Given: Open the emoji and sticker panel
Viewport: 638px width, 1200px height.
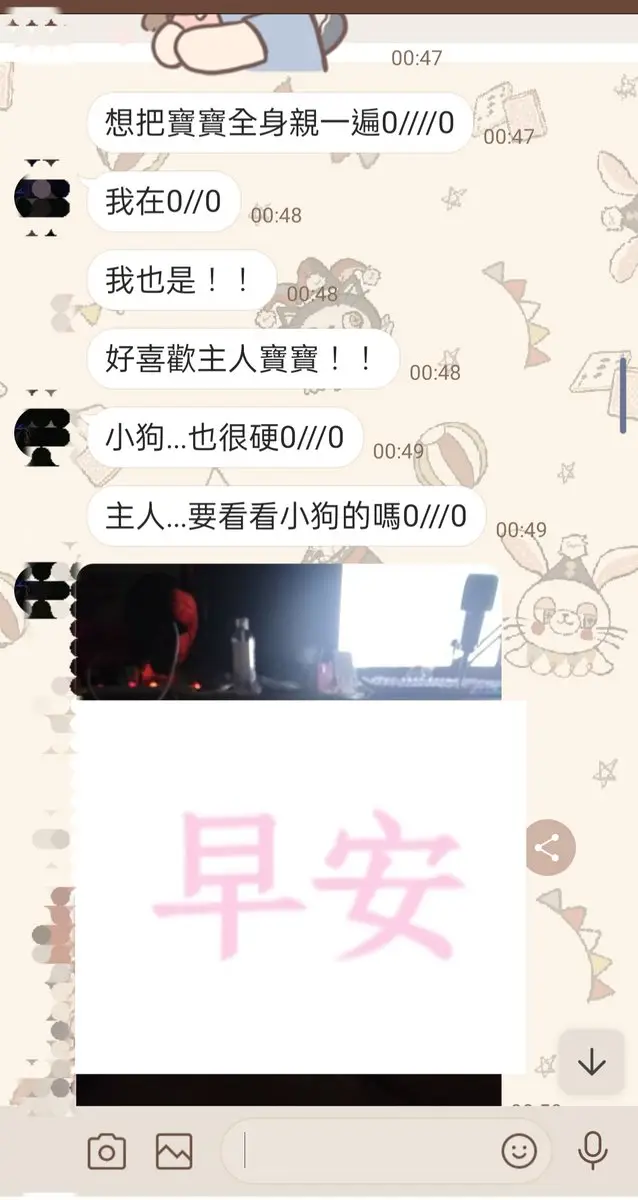Looking at the screenshot, I should pos(519,1152).
